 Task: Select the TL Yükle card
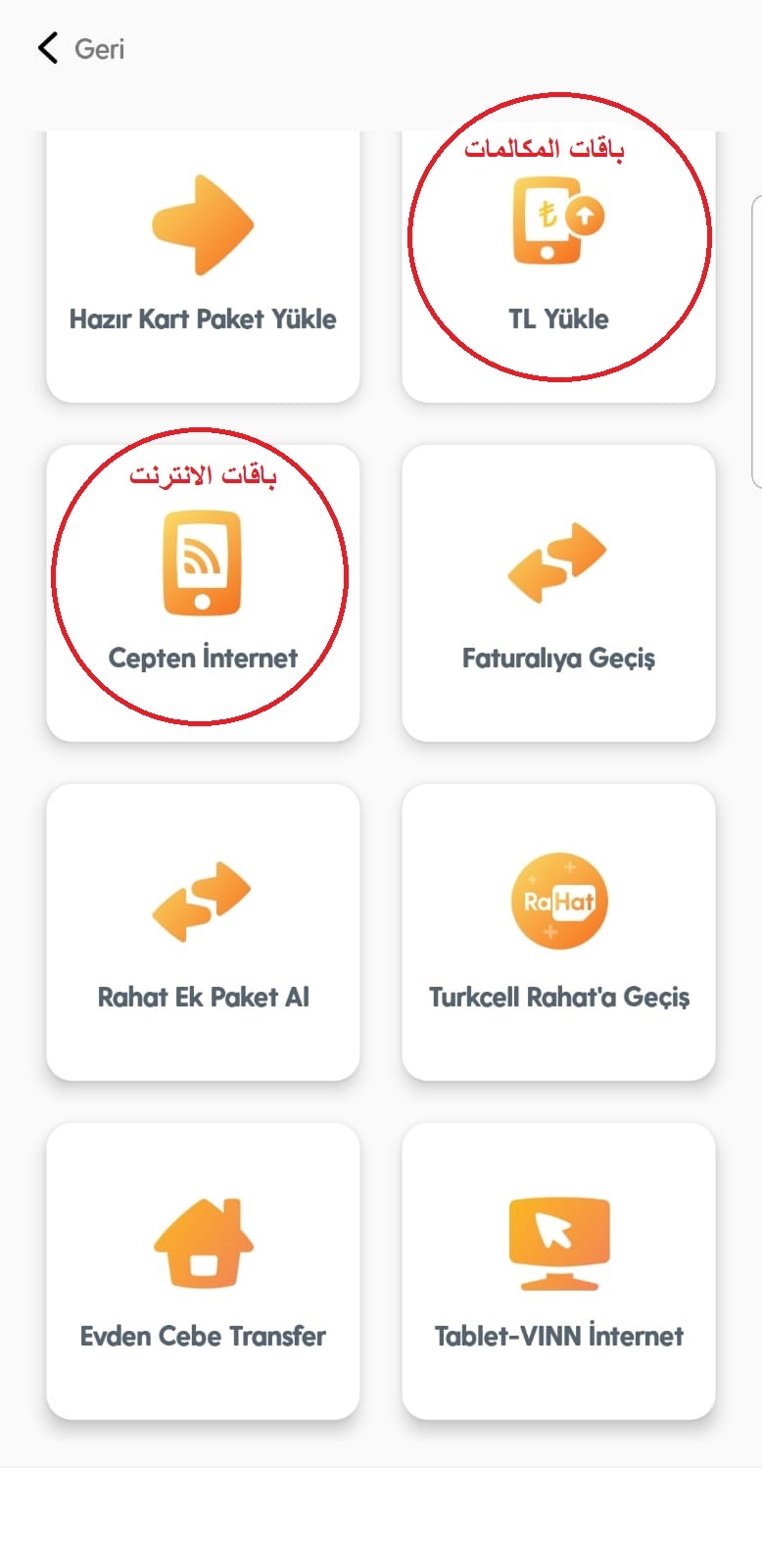click(558, 265)
